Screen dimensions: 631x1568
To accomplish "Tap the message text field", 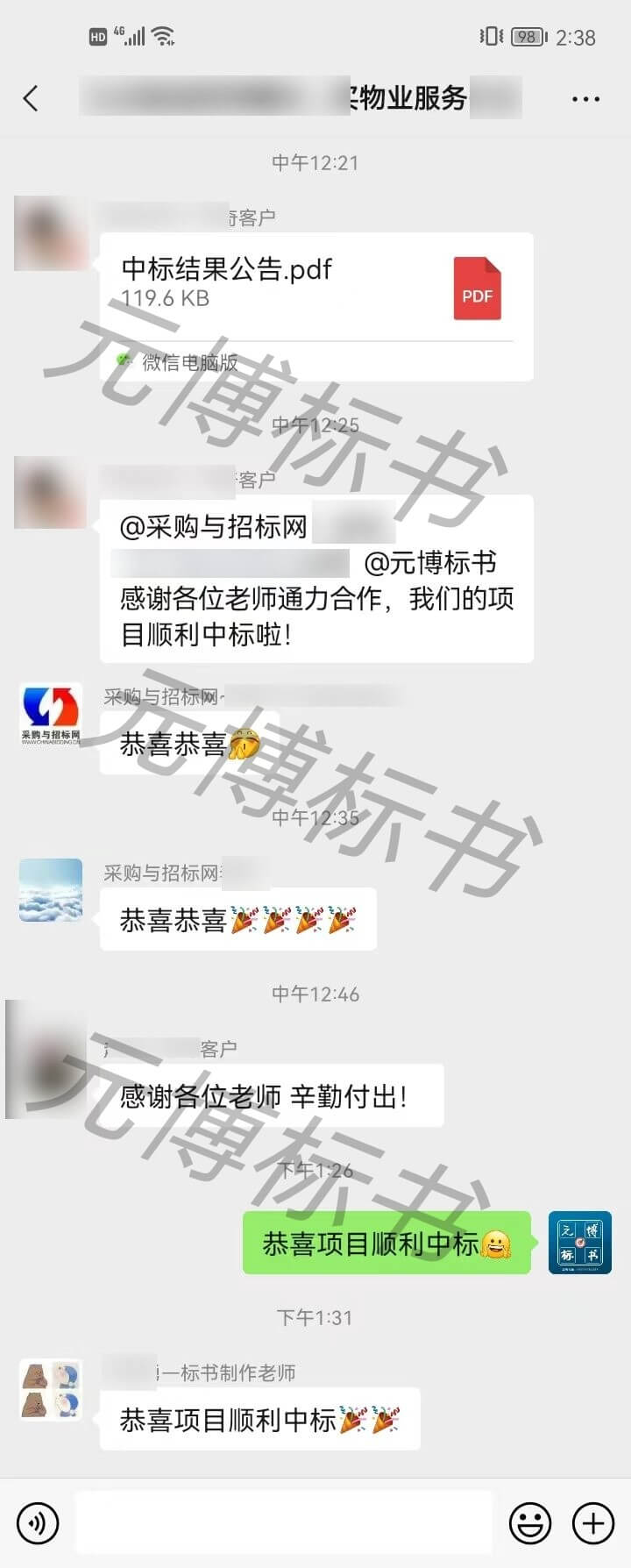I will pos(283,1523).
